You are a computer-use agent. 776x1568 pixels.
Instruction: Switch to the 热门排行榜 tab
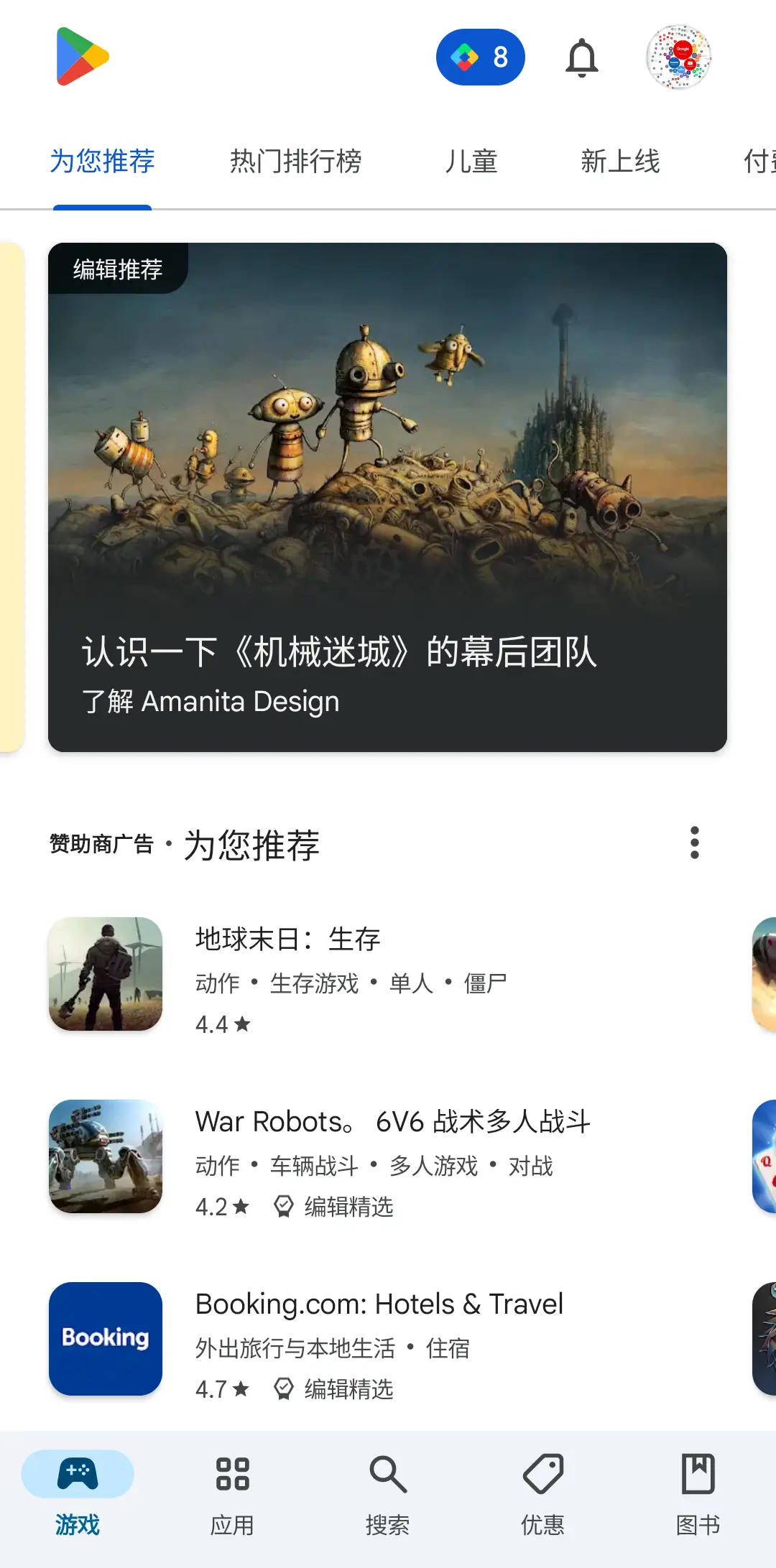click(295, 161)
